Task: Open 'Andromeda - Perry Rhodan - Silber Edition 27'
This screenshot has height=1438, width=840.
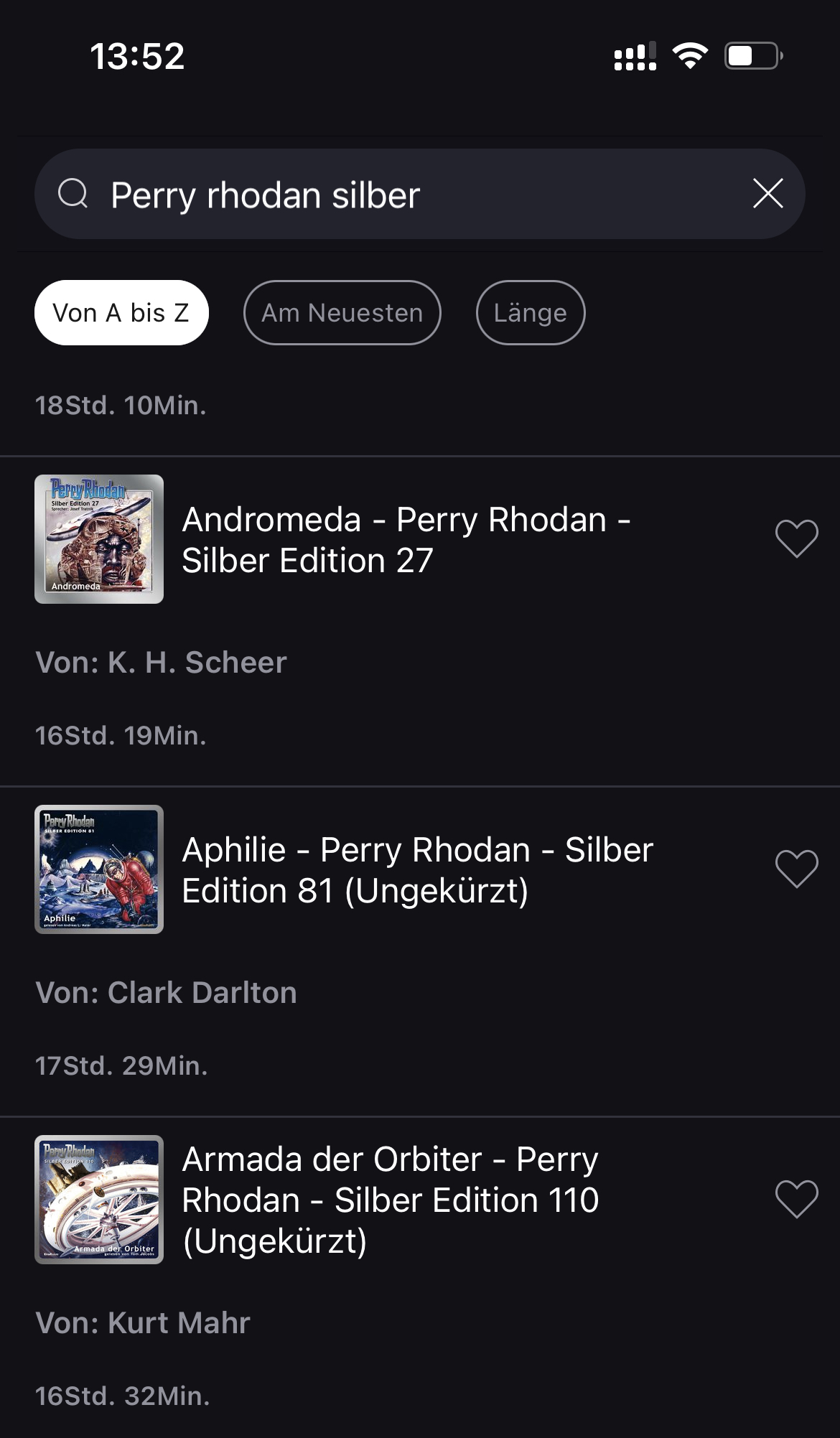Action: [x=406, y=540]
